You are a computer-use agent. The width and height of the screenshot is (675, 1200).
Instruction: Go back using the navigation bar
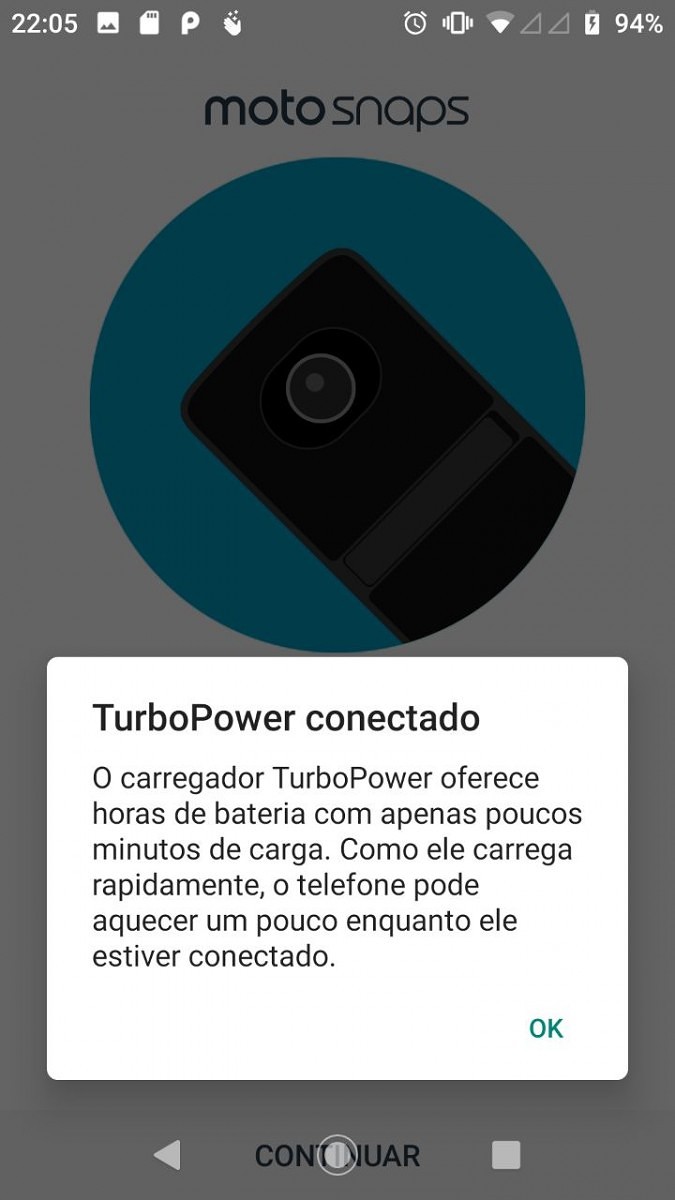[x=167, y=1155]
